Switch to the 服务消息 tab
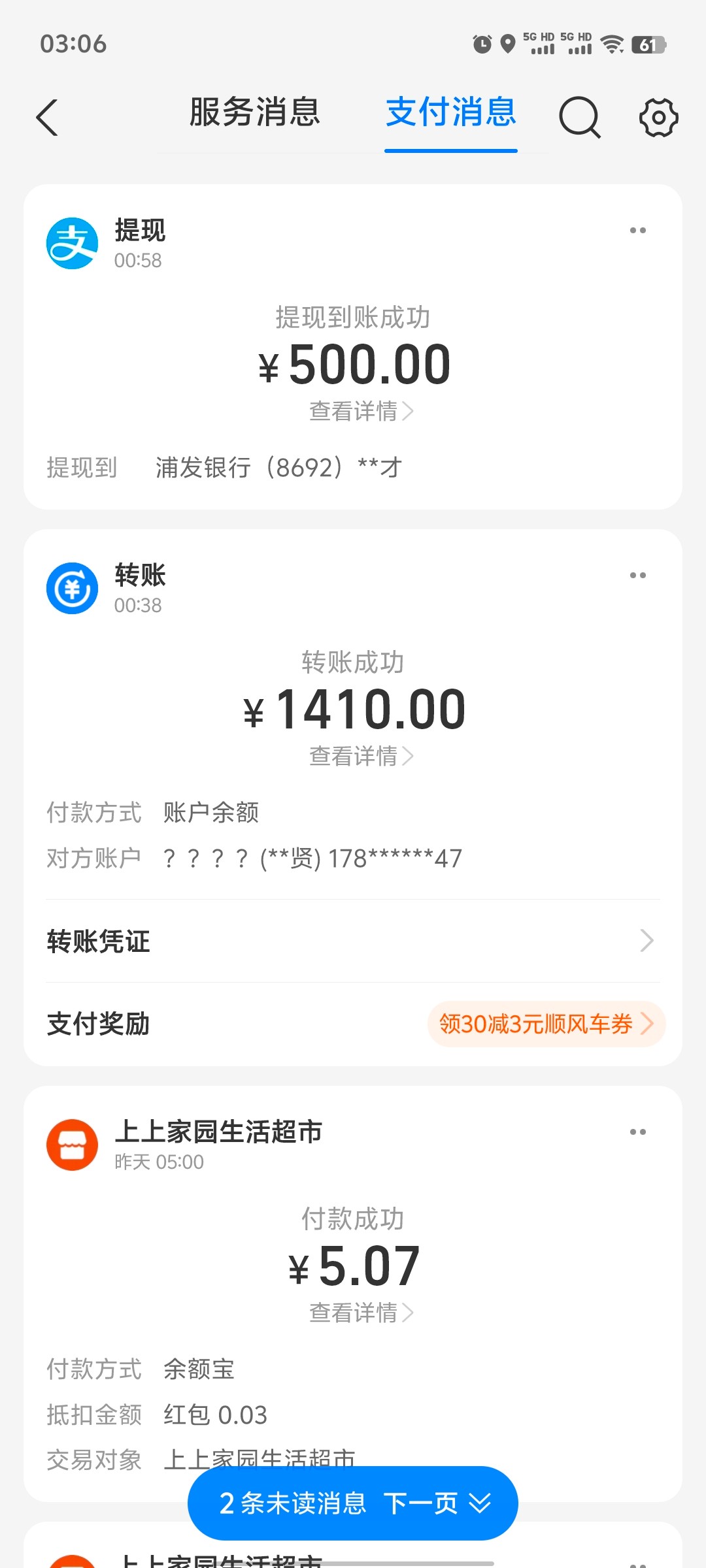 click(x=255, y=112)
